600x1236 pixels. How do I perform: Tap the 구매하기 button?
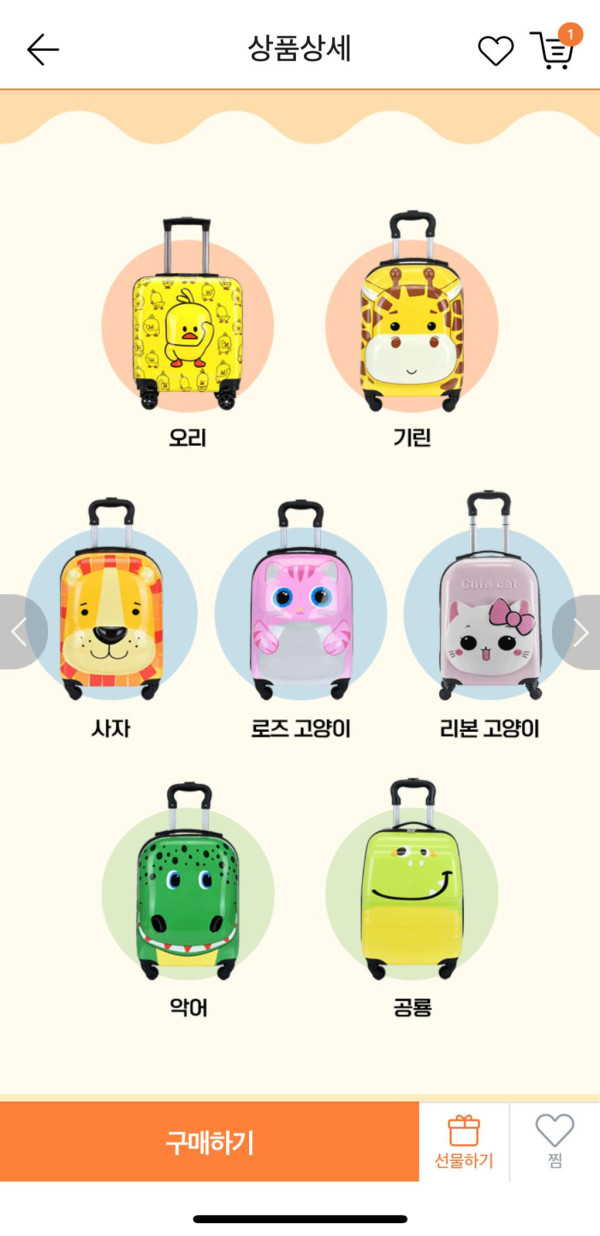click(x=210, y=1142)
